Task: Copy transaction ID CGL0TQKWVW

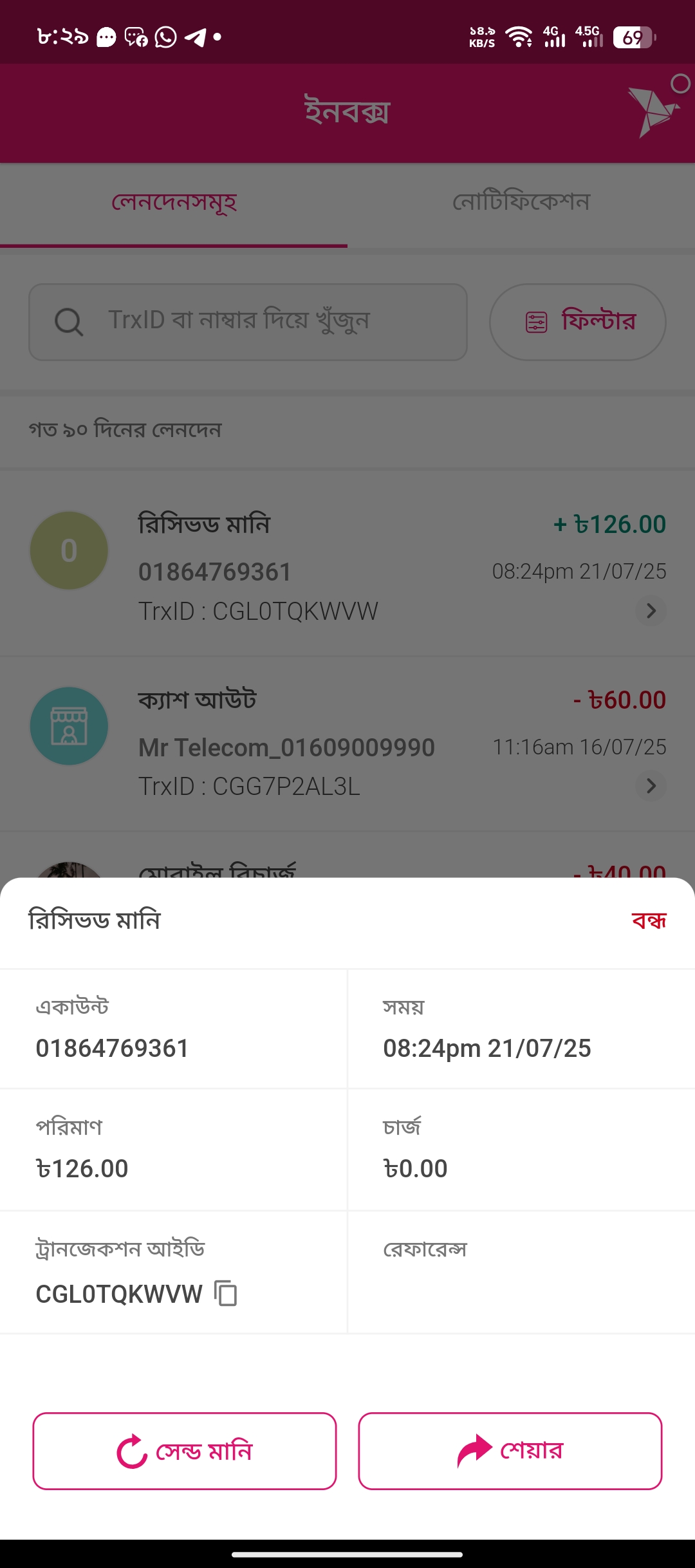Action: pyautogui.click(x=226, y=1293)
